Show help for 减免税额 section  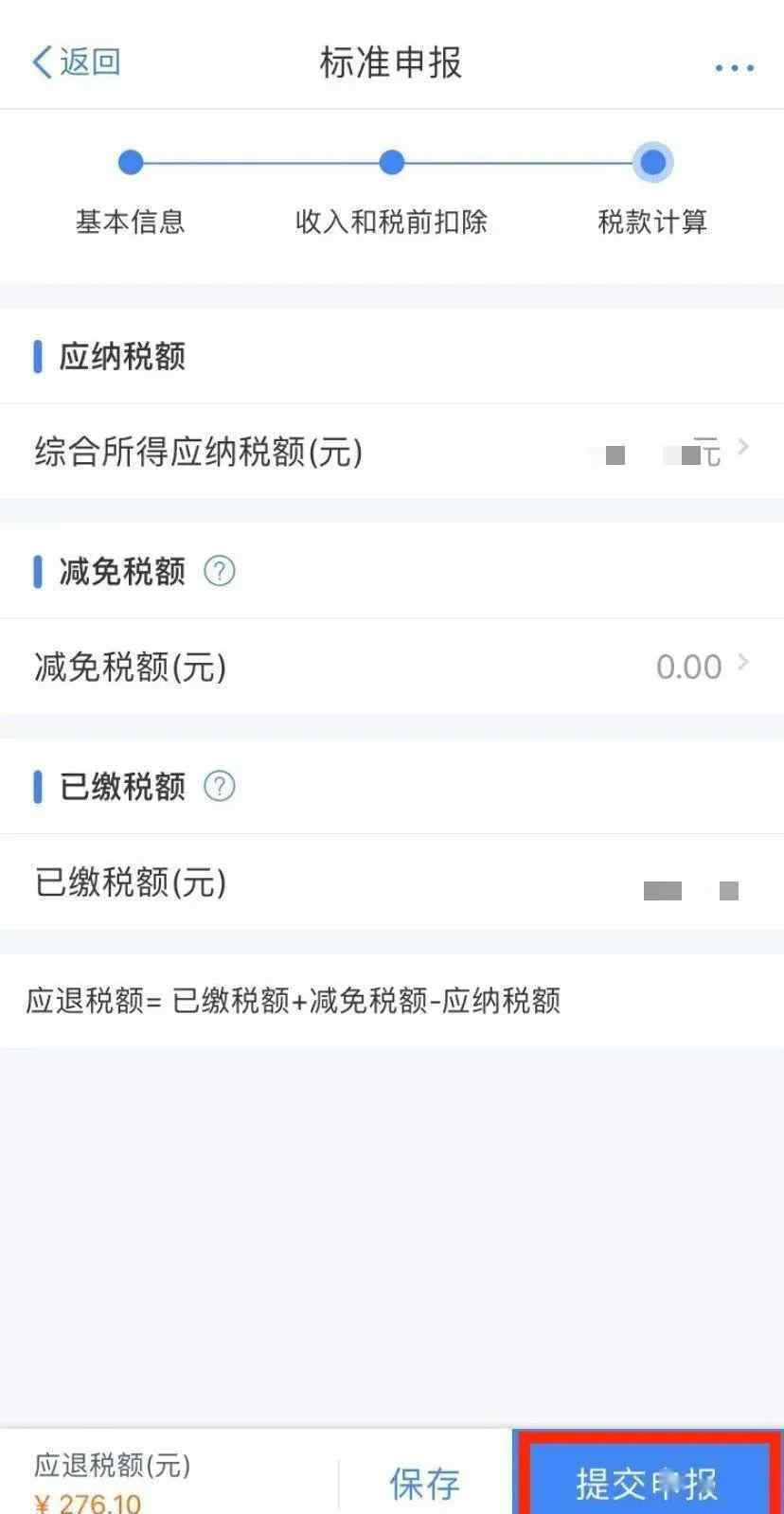(220, 571)
